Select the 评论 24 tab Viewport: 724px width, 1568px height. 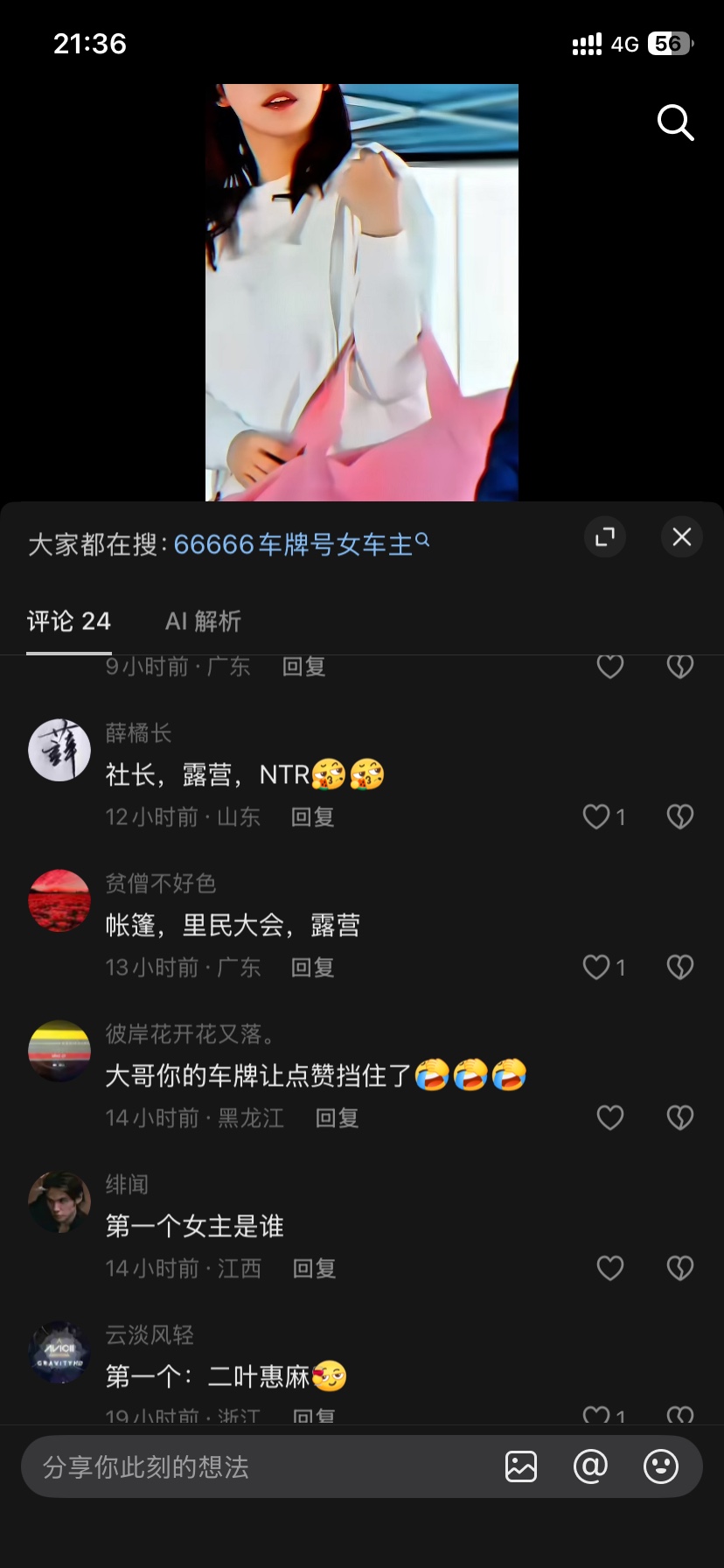[x=69, y=621]
